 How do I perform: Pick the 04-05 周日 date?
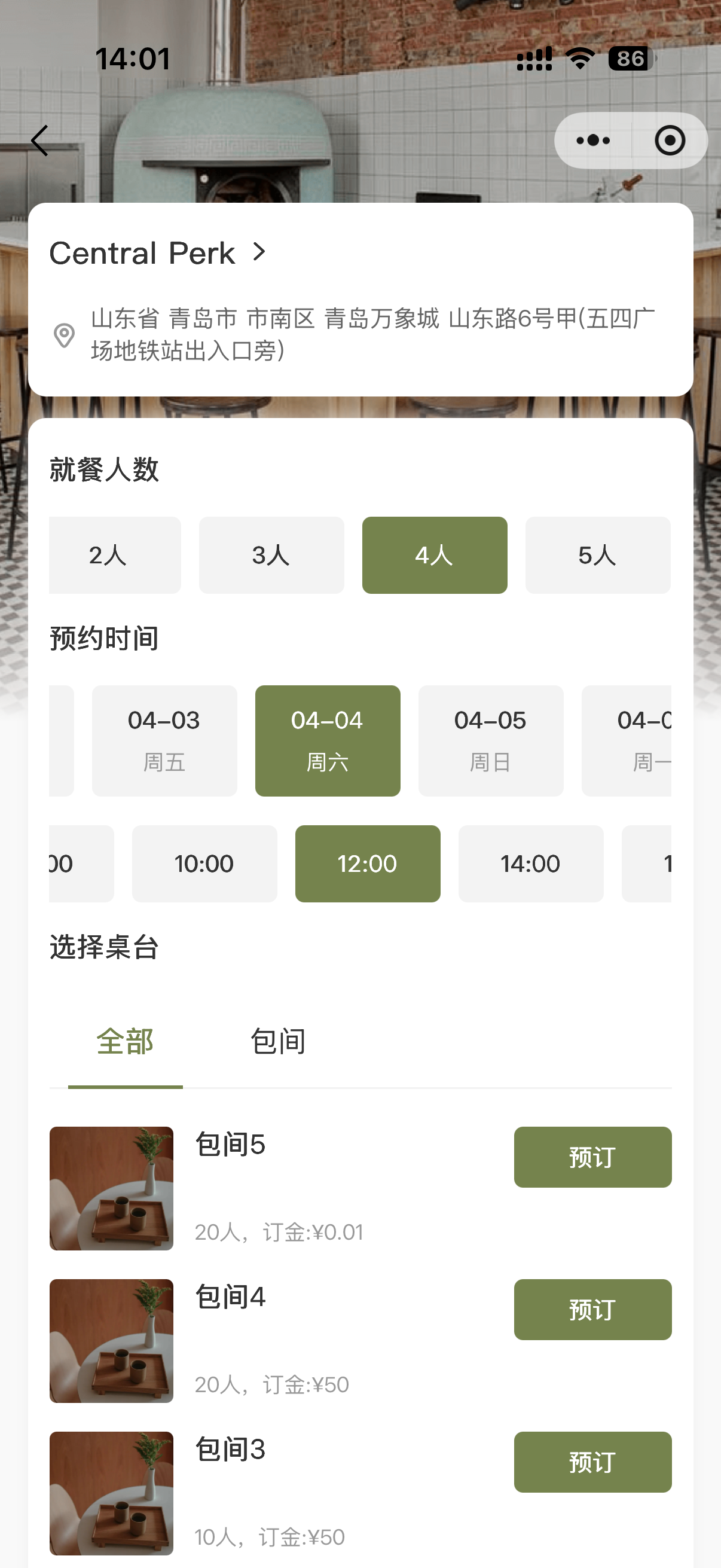coord(490,740)
